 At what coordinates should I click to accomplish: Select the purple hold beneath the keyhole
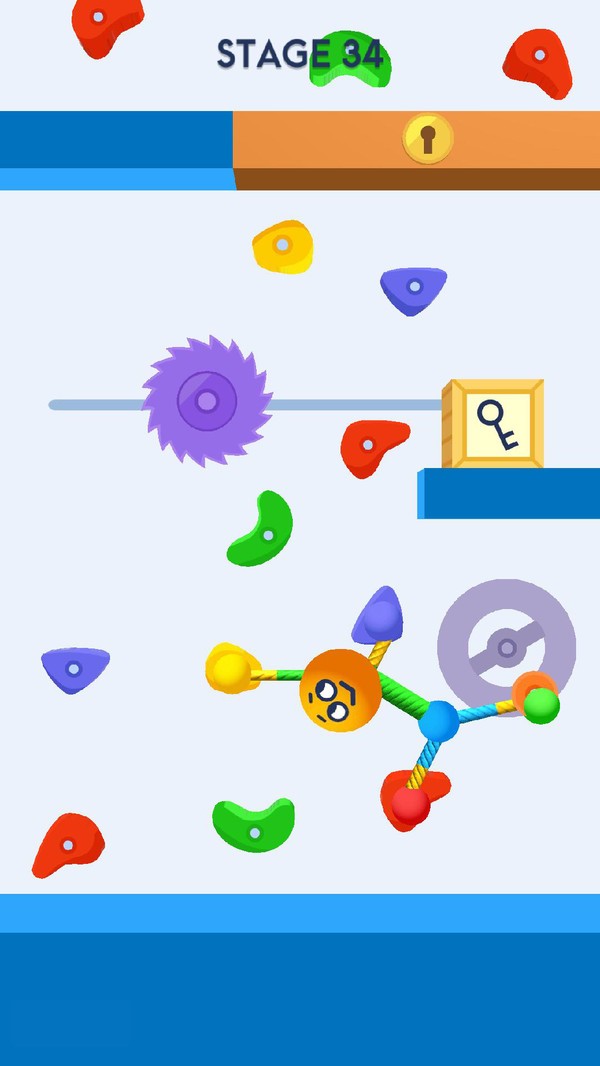tap(413, 288)
